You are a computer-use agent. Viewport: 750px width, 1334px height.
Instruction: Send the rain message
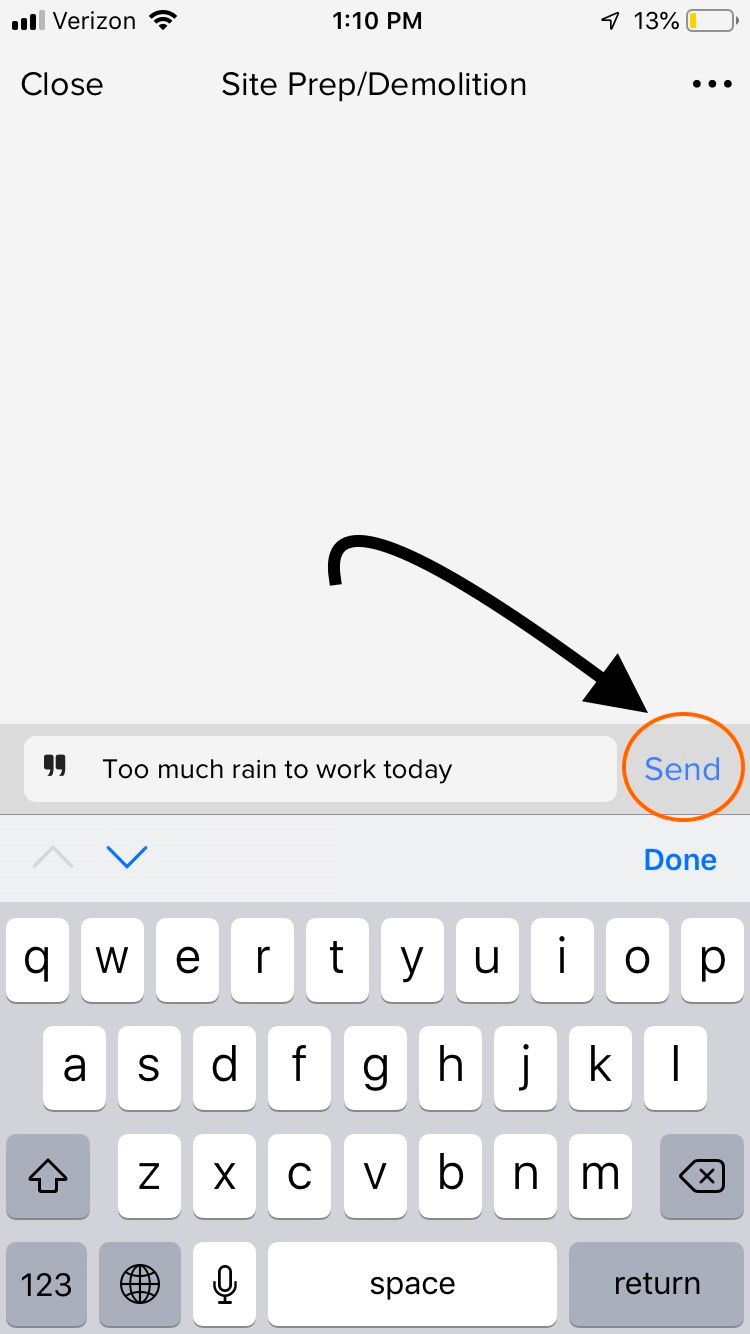click(x=682, y=769)
